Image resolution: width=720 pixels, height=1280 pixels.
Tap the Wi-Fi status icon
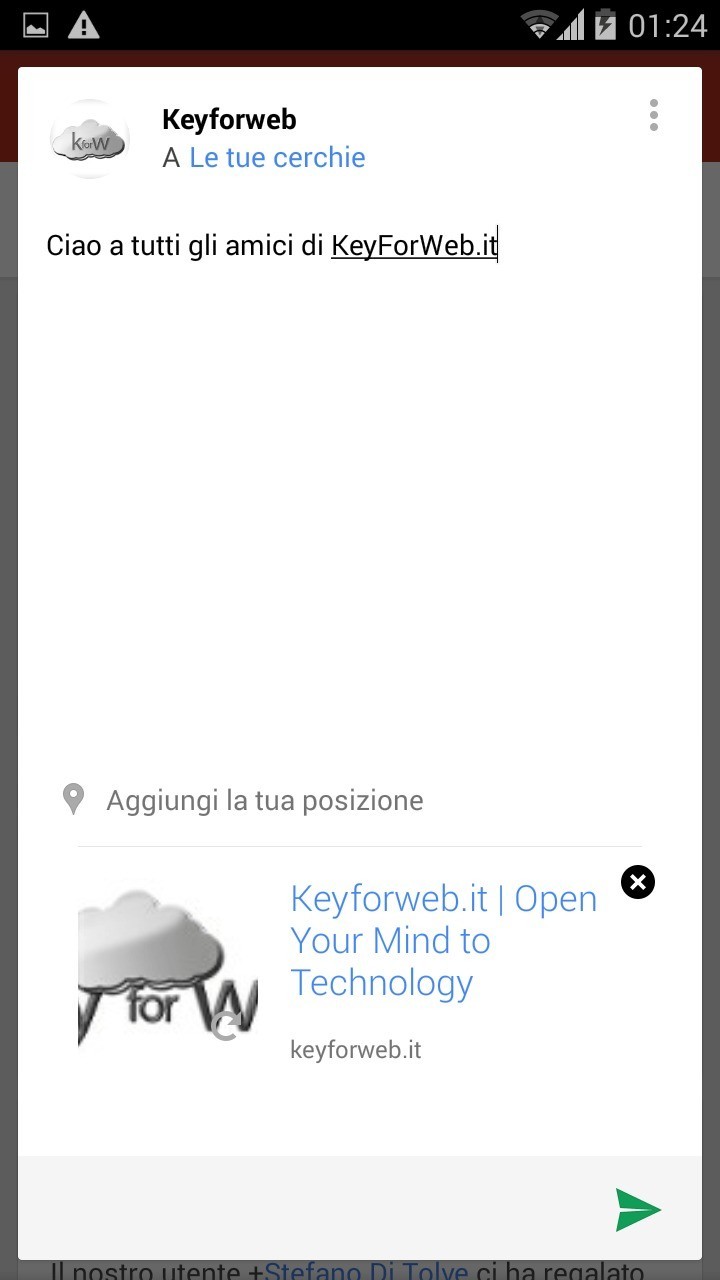541,25
